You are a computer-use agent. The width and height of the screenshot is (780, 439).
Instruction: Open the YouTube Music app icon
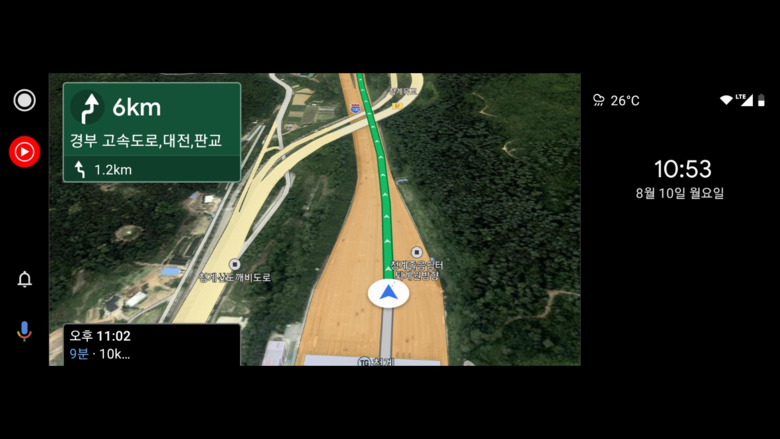[x=25, y=152]
